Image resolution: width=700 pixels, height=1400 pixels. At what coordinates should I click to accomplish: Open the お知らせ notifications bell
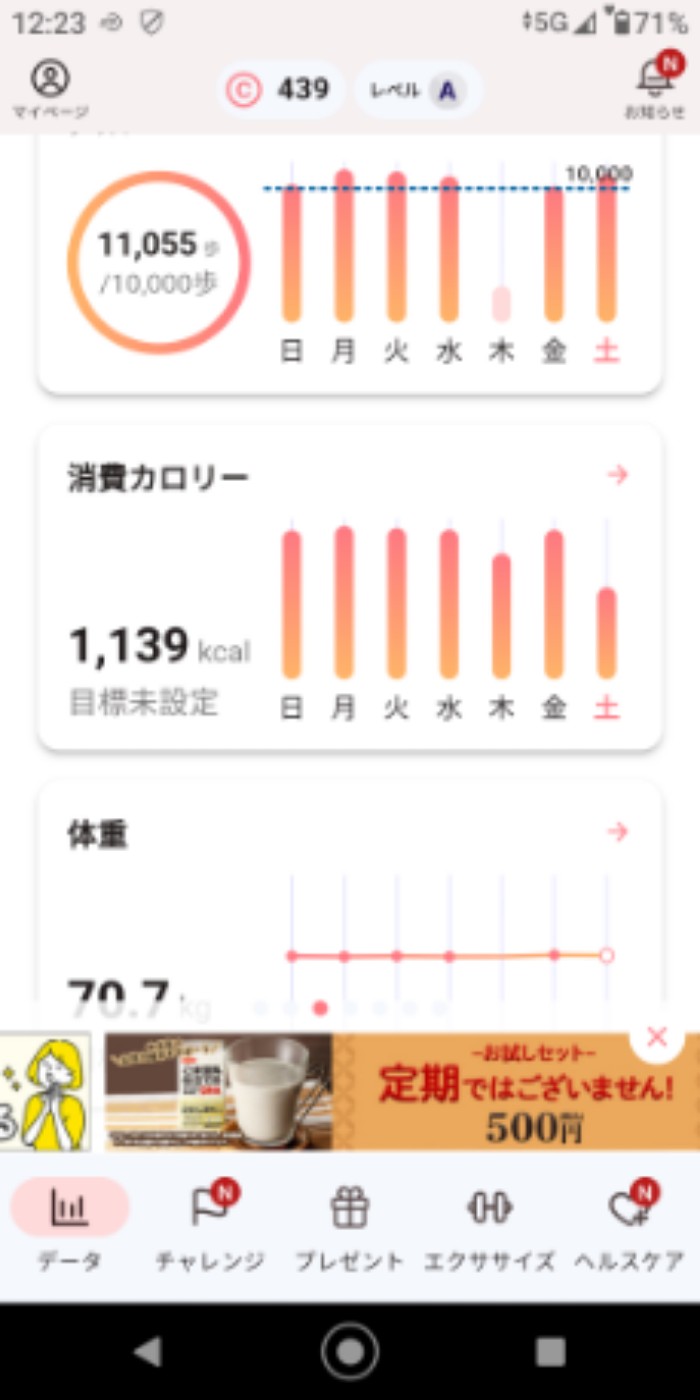click(x=655, y=88)
